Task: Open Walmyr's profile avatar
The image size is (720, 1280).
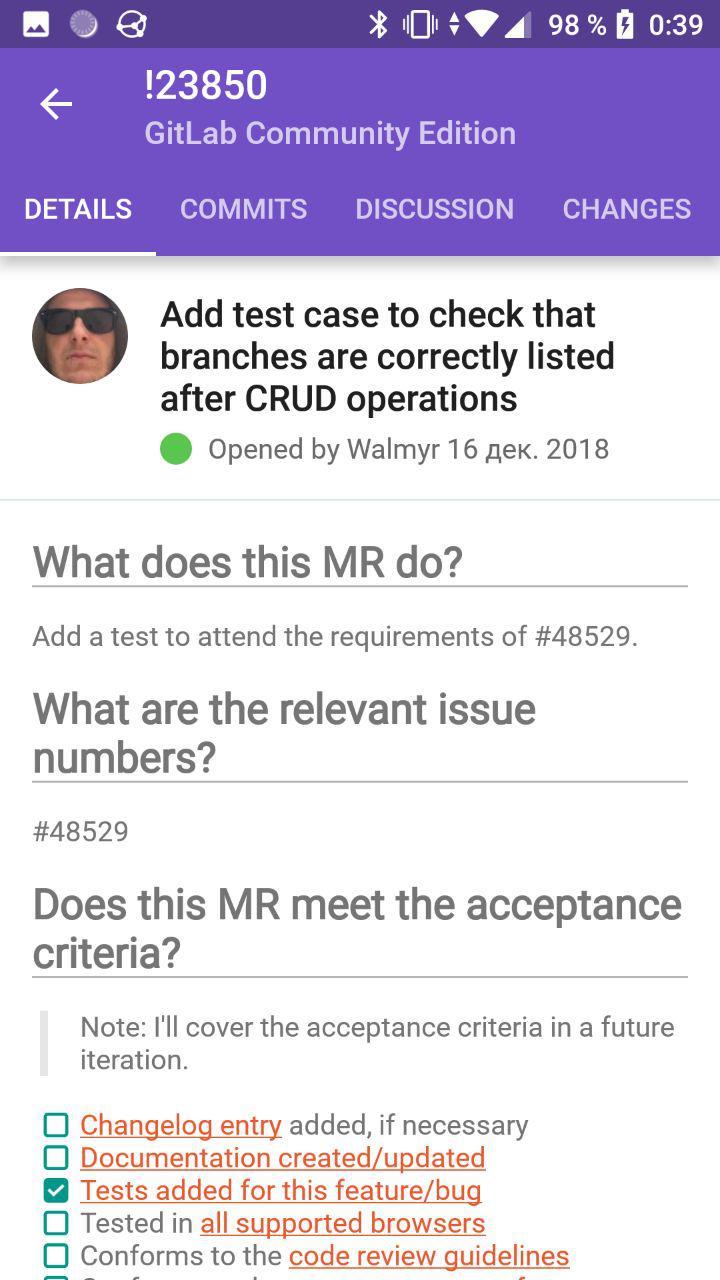Action: pos(80,336)
